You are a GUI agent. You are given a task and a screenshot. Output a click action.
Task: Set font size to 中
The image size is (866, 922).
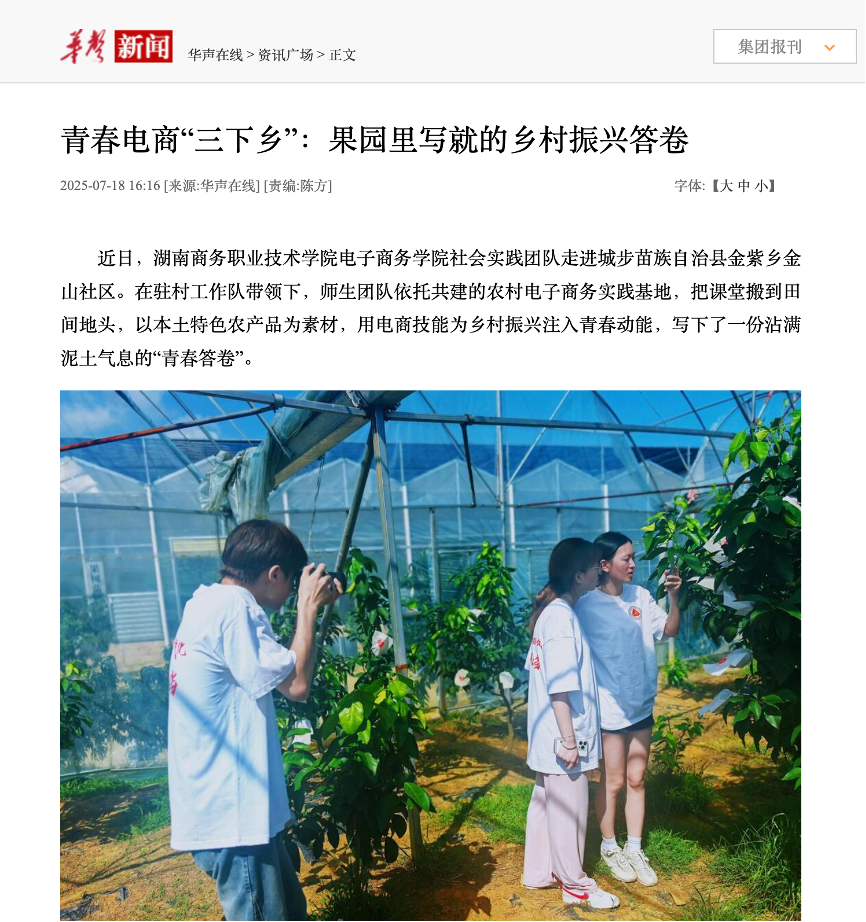point(744,186)
